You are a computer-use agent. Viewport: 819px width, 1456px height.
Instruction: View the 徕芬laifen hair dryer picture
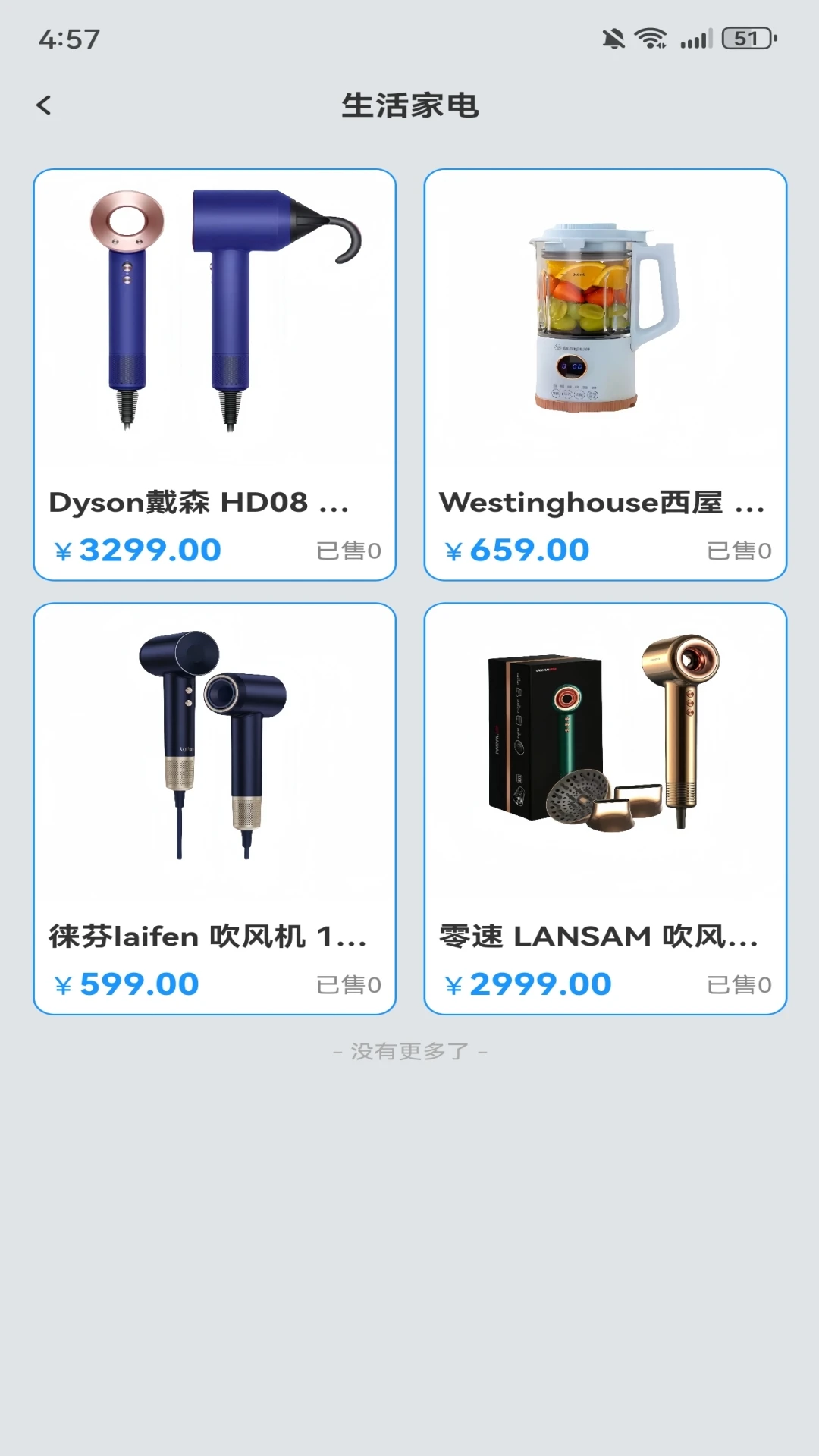215,751
